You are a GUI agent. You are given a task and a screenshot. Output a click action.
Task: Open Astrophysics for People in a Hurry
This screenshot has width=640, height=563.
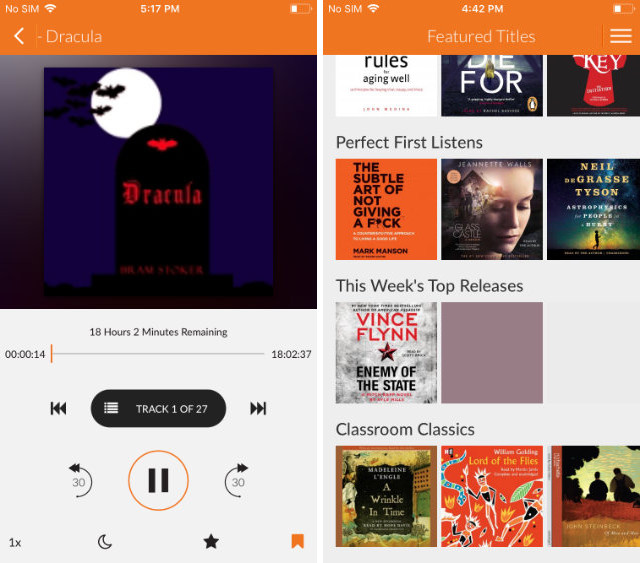tap(593, 209)
